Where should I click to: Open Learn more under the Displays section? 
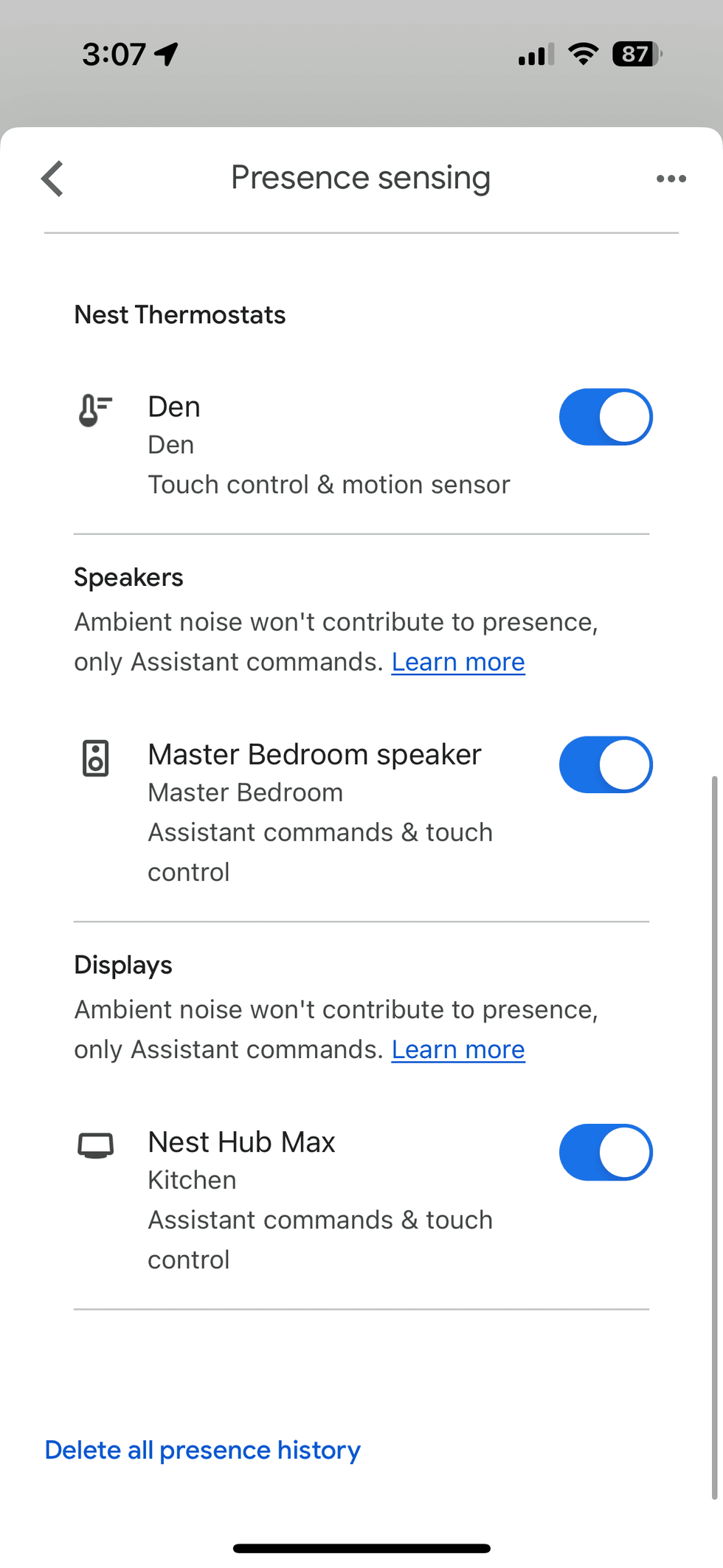click(457, 1049)
